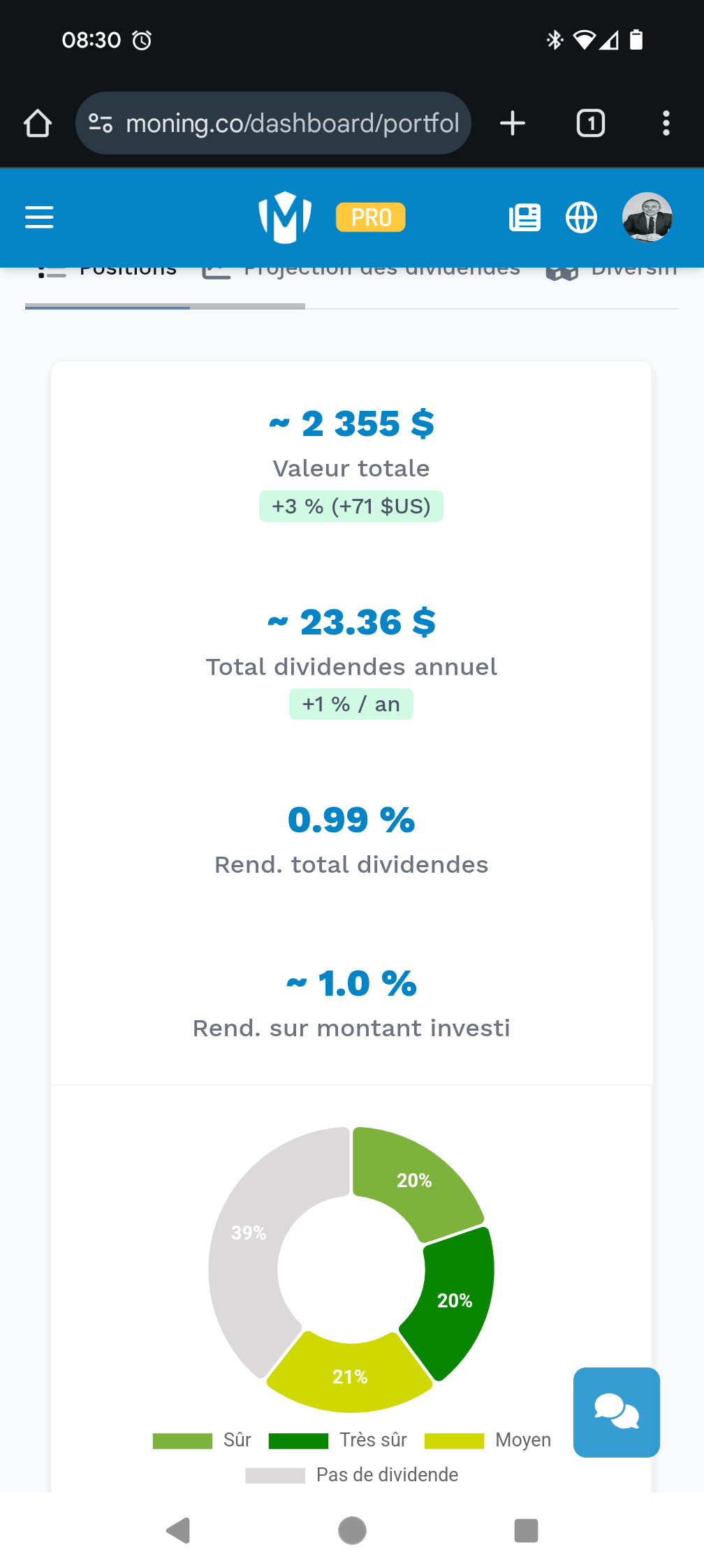Go back with the system back button
704x1568 pixels.
(x=178, y=1530)
